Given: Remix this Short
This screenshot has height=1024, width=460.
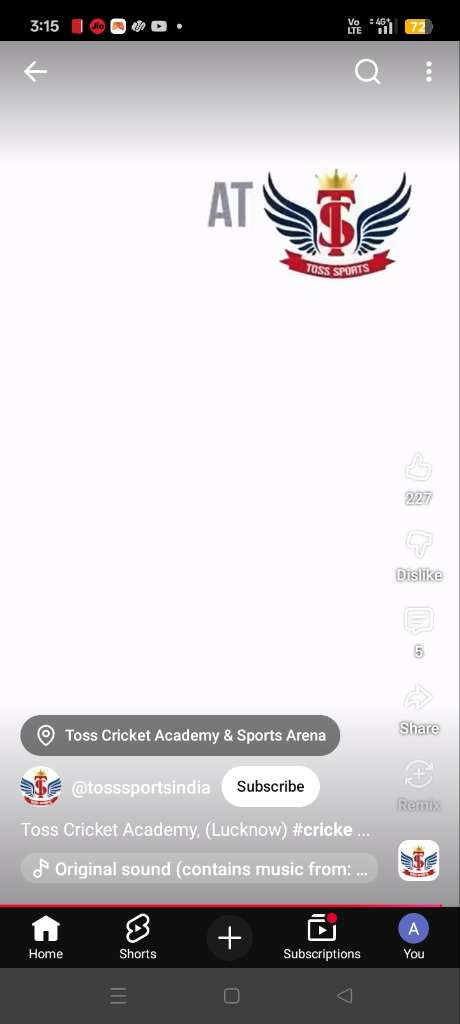Looking at the screenshot, I should click(x=418, y=775).
